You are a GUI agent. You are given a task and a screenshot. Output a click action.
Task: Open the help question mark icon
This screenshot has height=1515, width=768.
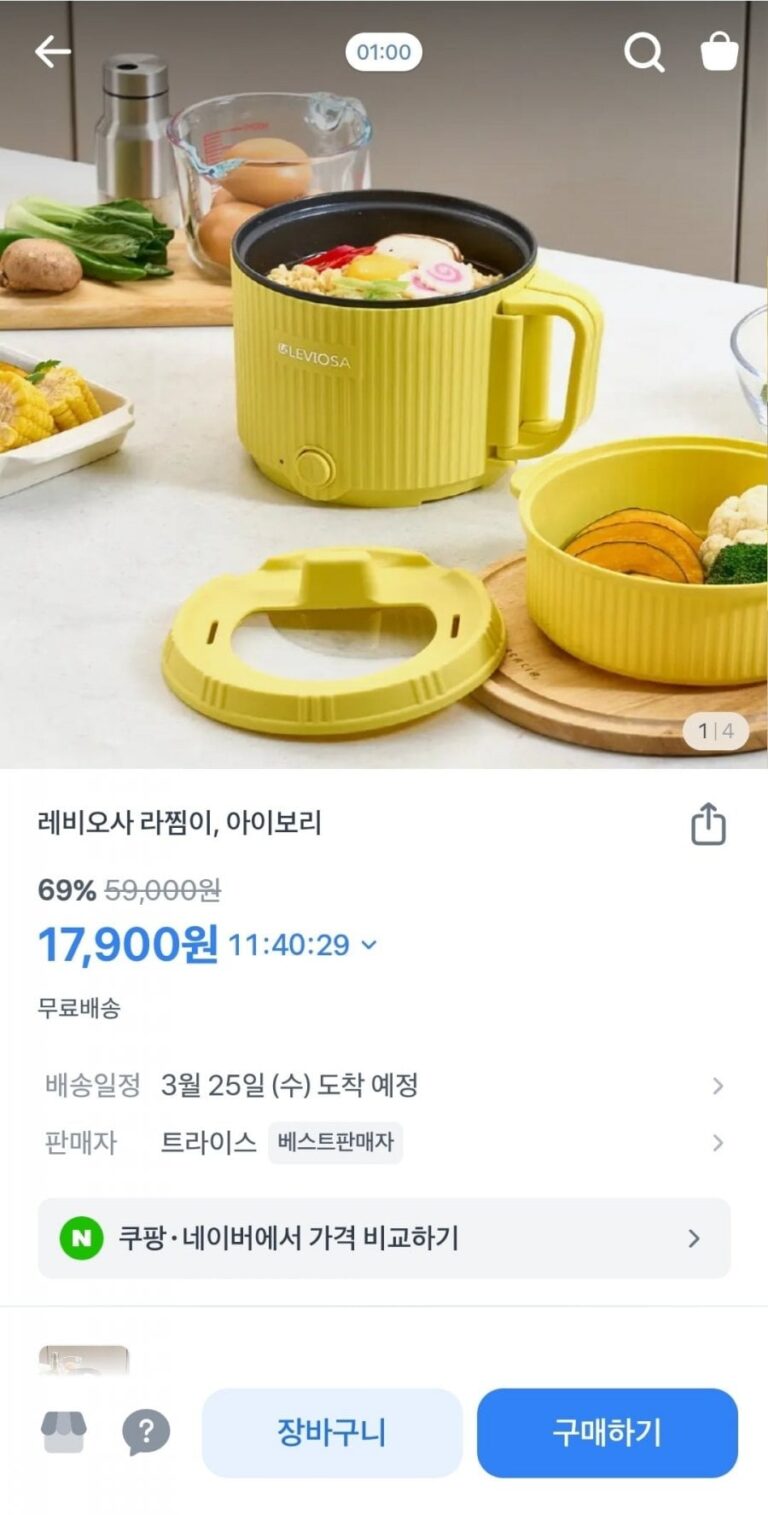(x=146, y=1432)
